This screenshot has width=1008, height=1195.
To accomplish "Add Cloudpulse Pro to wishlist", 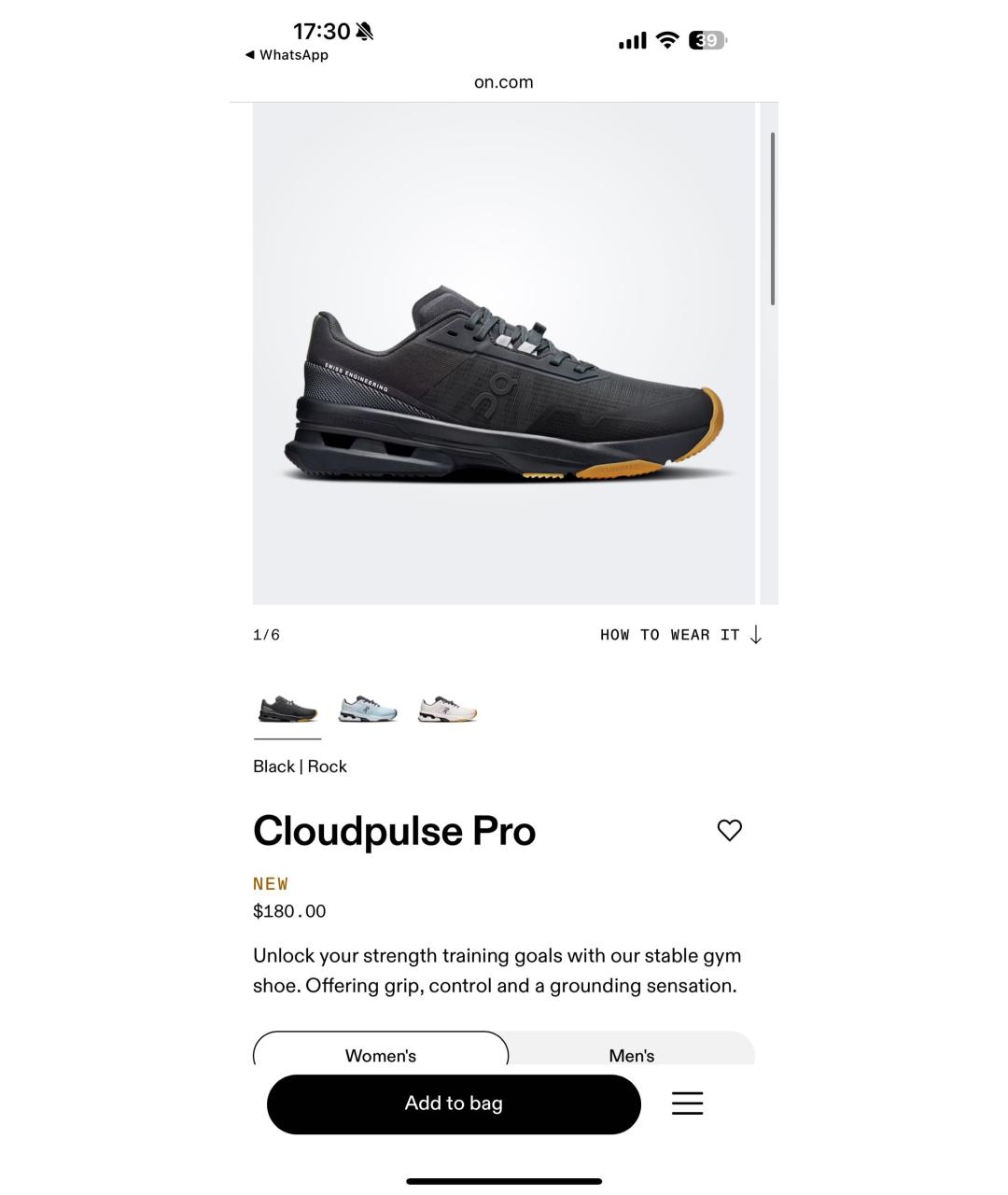I will [729, 830].
